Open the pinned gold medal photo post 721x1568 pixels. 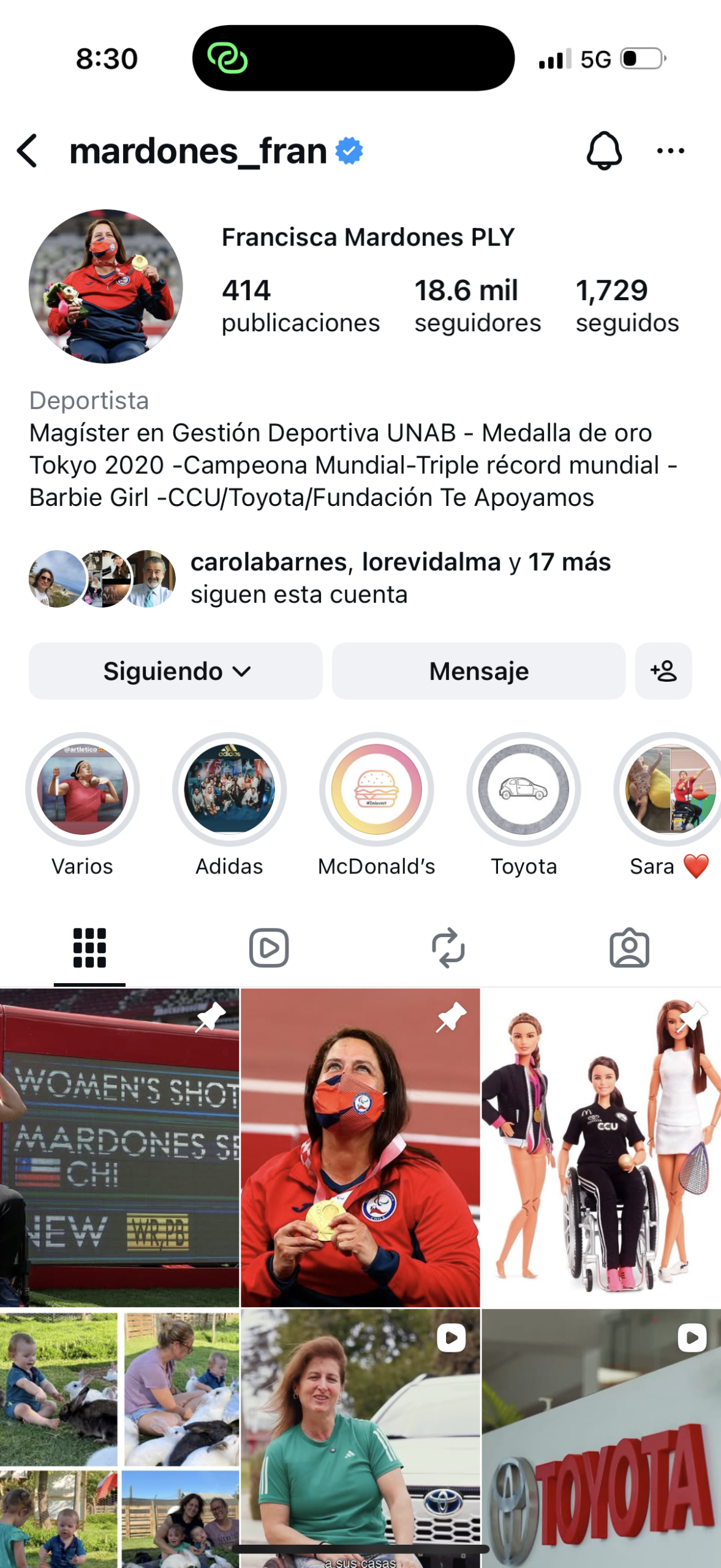[360, 1148]
